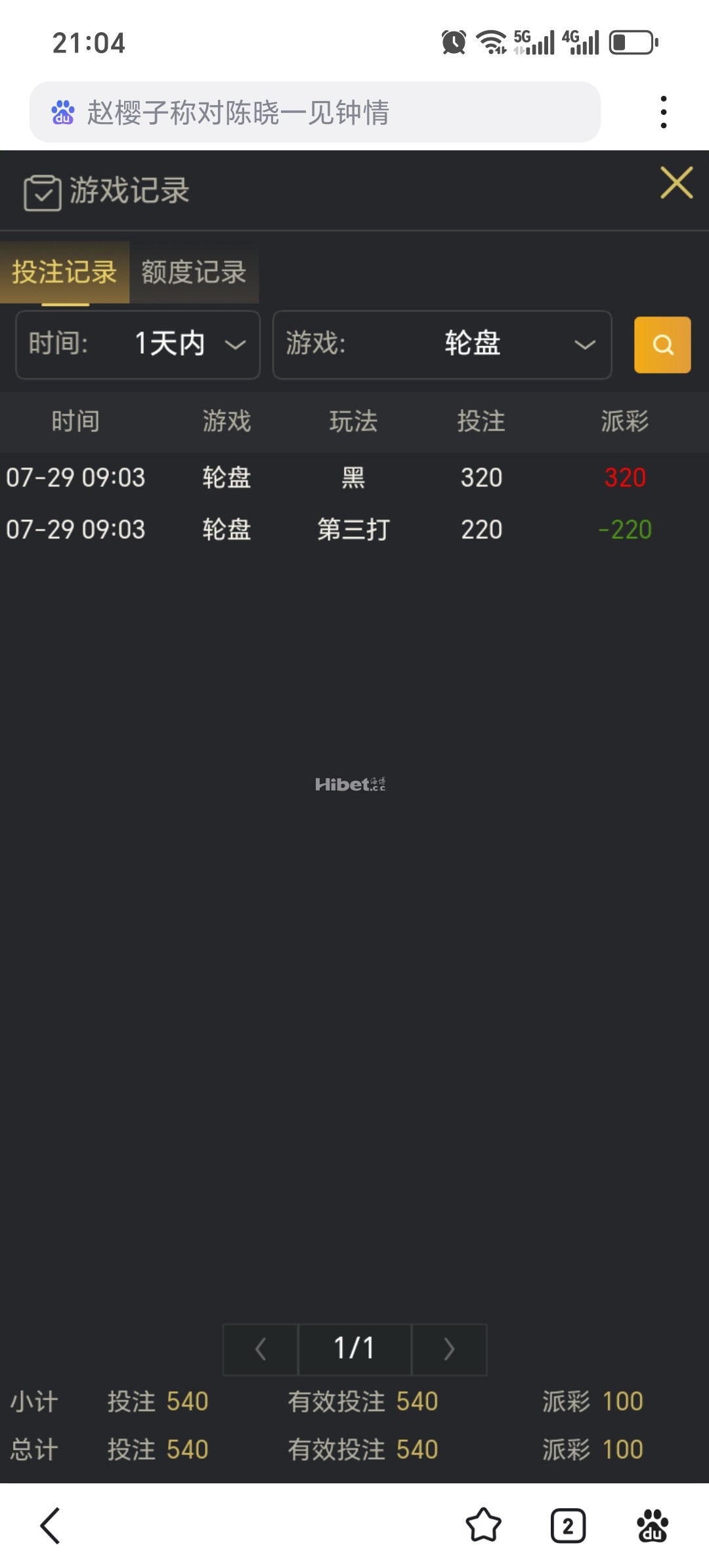709x1568 pixels.
Task: Select the 第三打 bet record row
Action: [x=354, y=529]
